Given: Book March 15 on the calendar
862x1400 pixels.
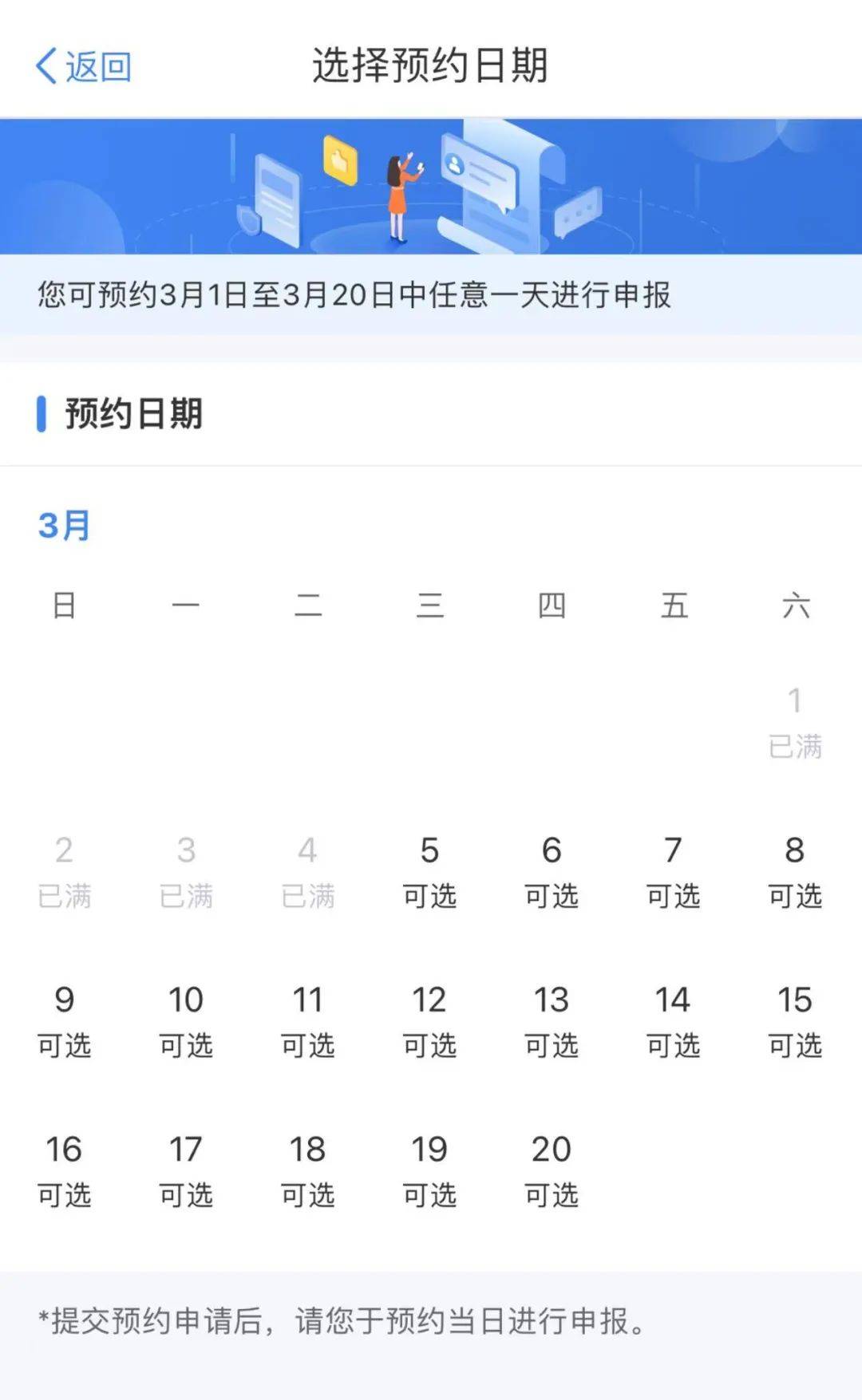Looking at the screenshot, I should 795,1021.
